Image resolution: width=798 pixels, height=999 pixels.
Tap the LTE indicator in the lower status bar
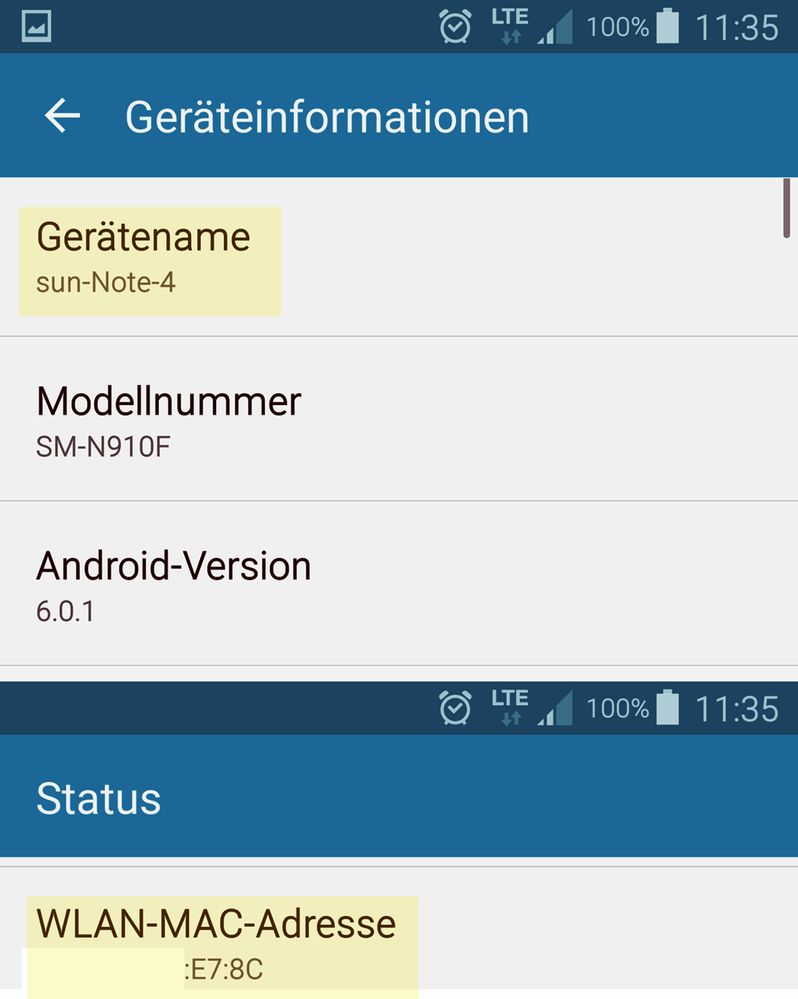508,706
